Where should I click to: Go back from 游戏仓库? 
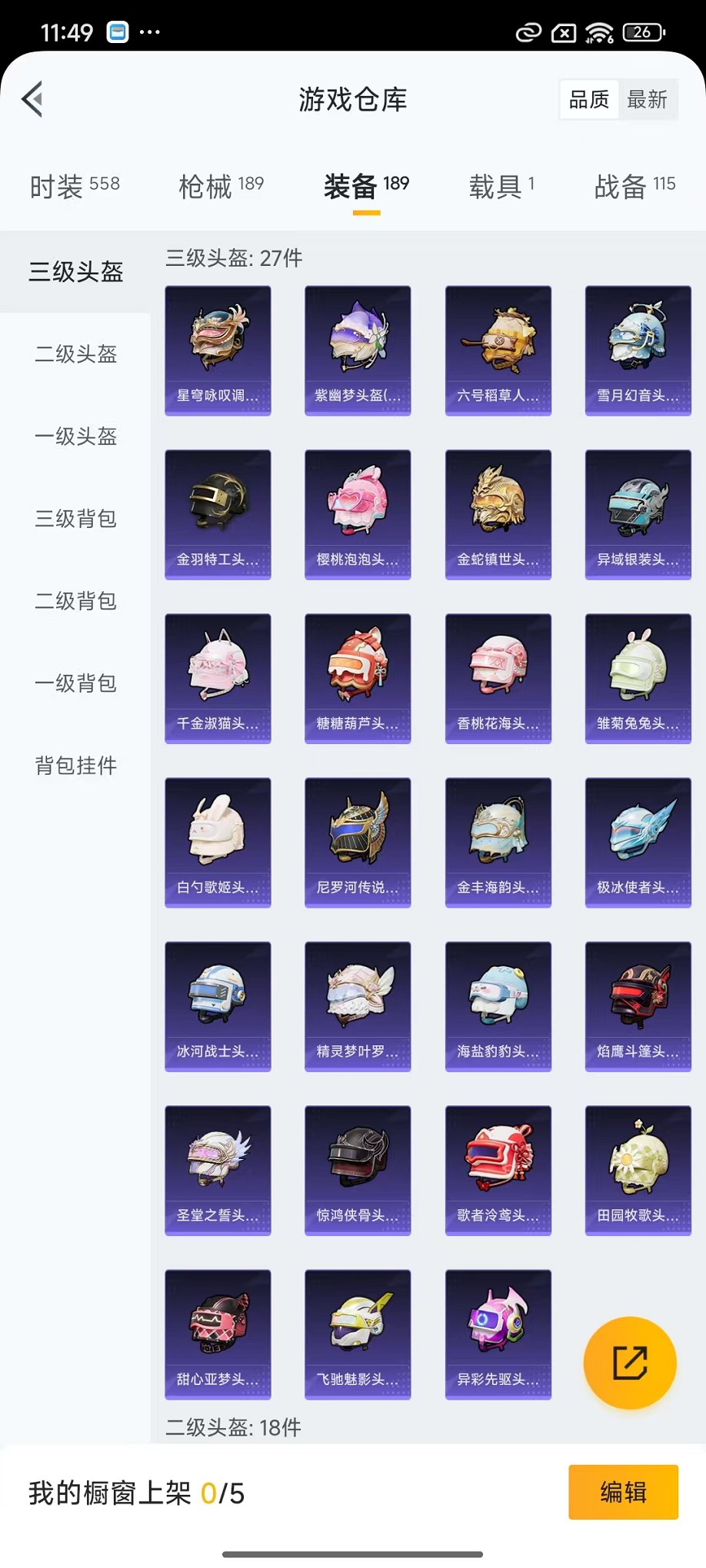[32, 99]
